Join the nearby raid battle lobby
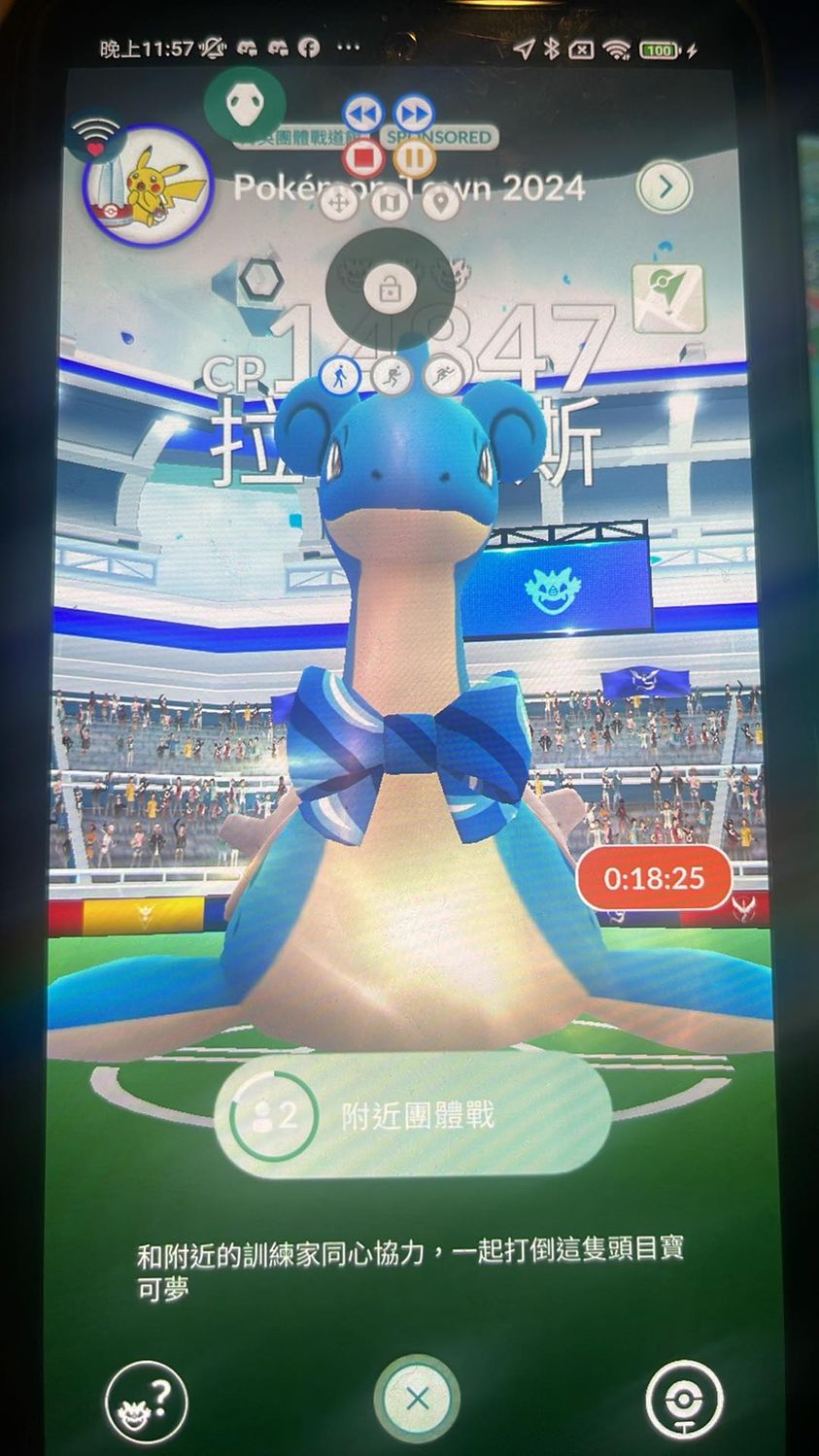819x1456 pixels. 413,1115
